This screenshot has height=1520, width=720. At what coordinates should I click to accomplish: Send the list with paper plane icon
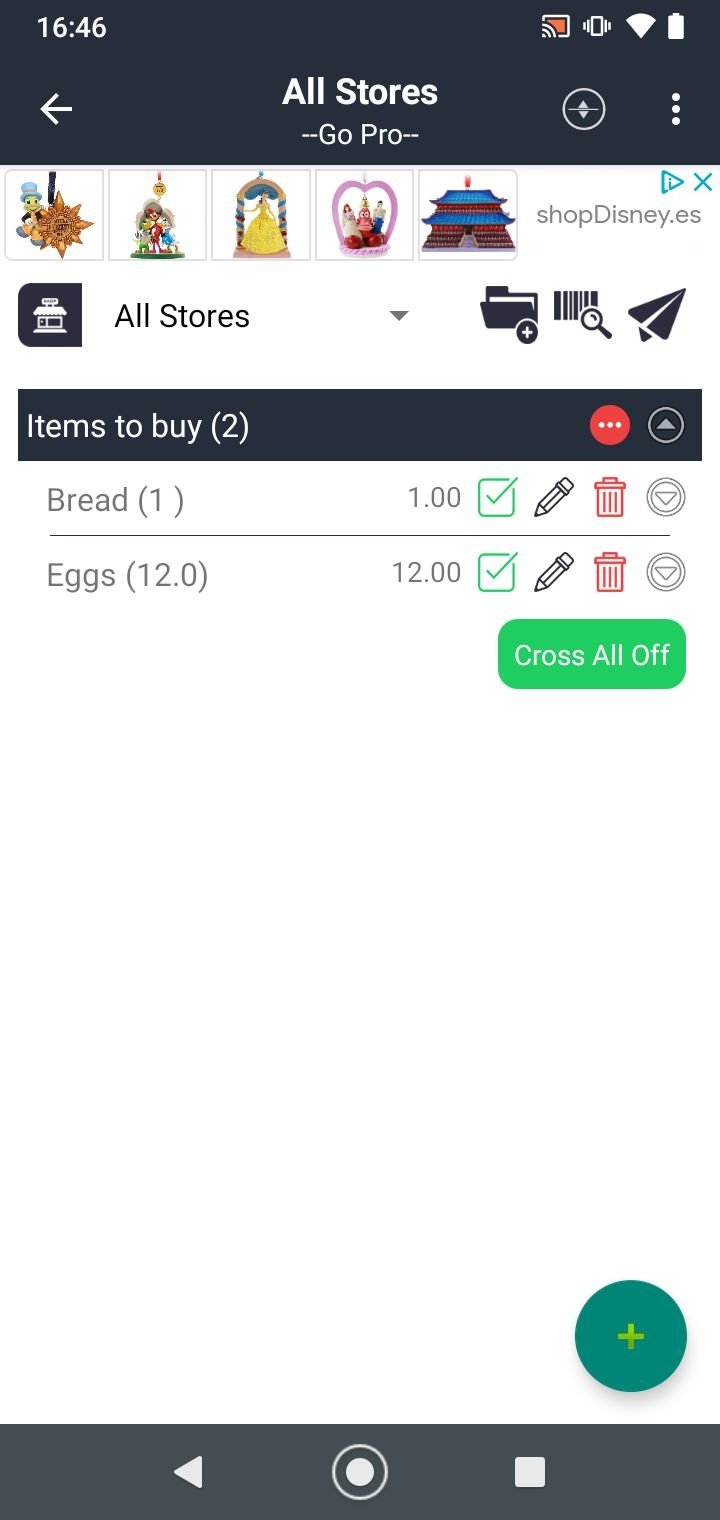tap(657, 314)
